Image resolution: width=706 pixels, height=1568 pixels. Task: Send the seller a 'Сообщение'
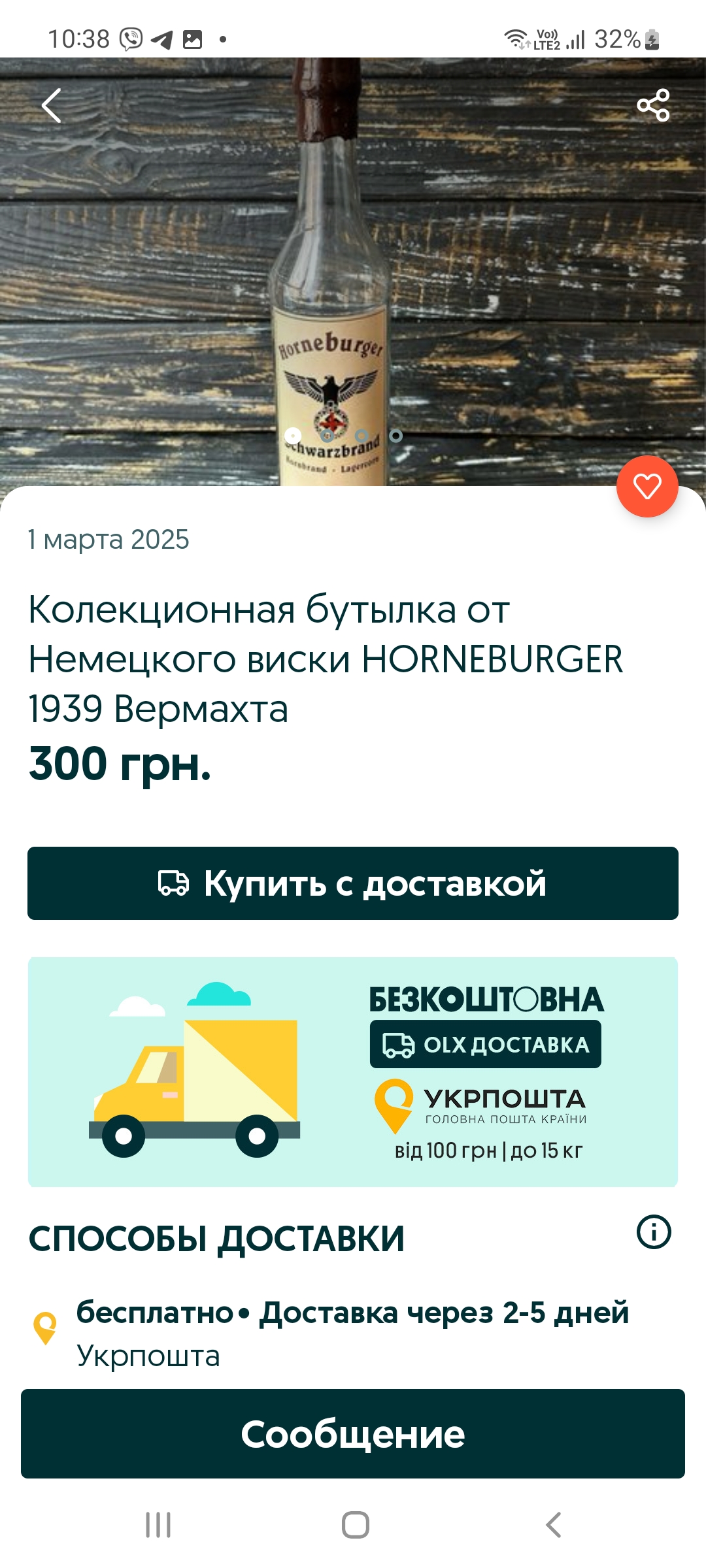pos(353,1433)
